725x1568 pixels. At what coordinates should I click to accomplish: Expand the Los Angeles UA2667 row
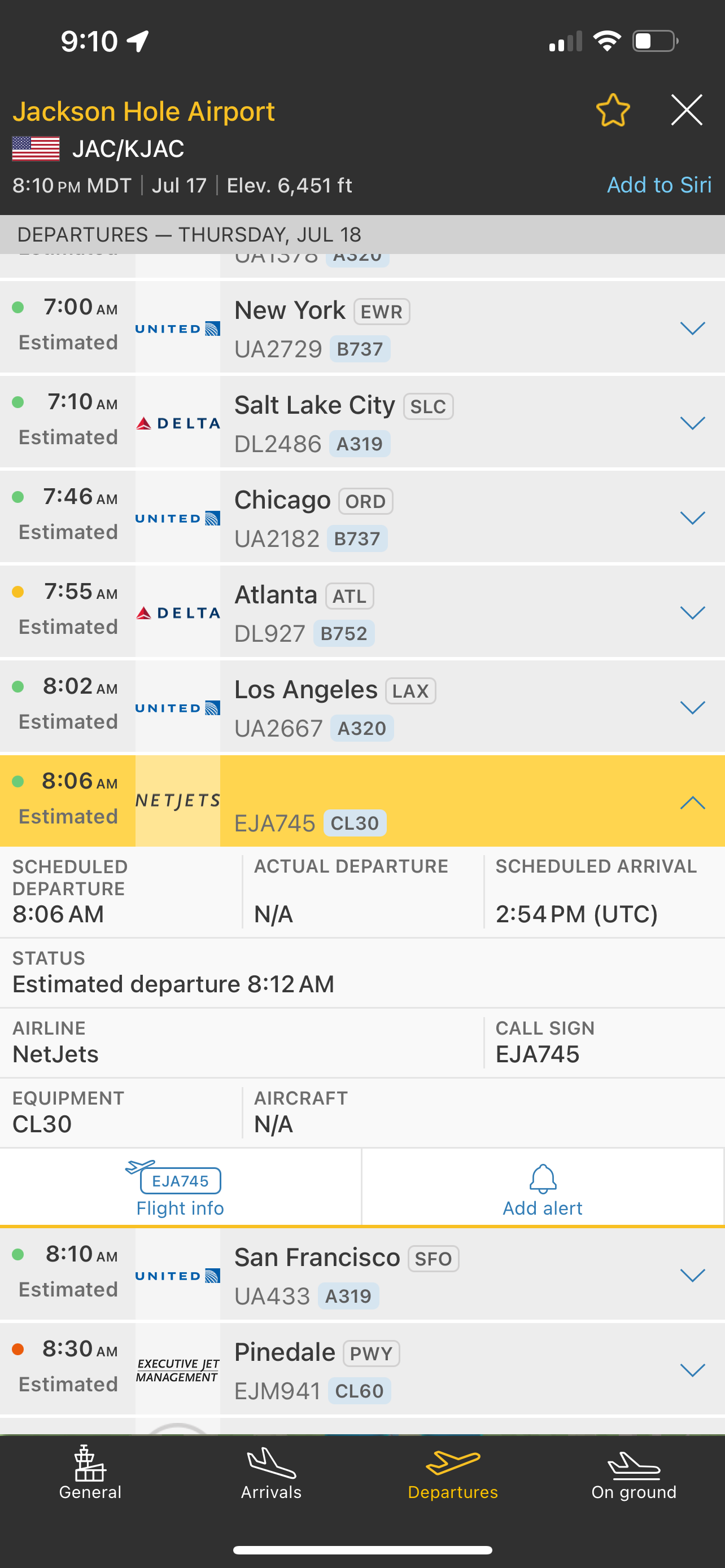coord(692,708)
